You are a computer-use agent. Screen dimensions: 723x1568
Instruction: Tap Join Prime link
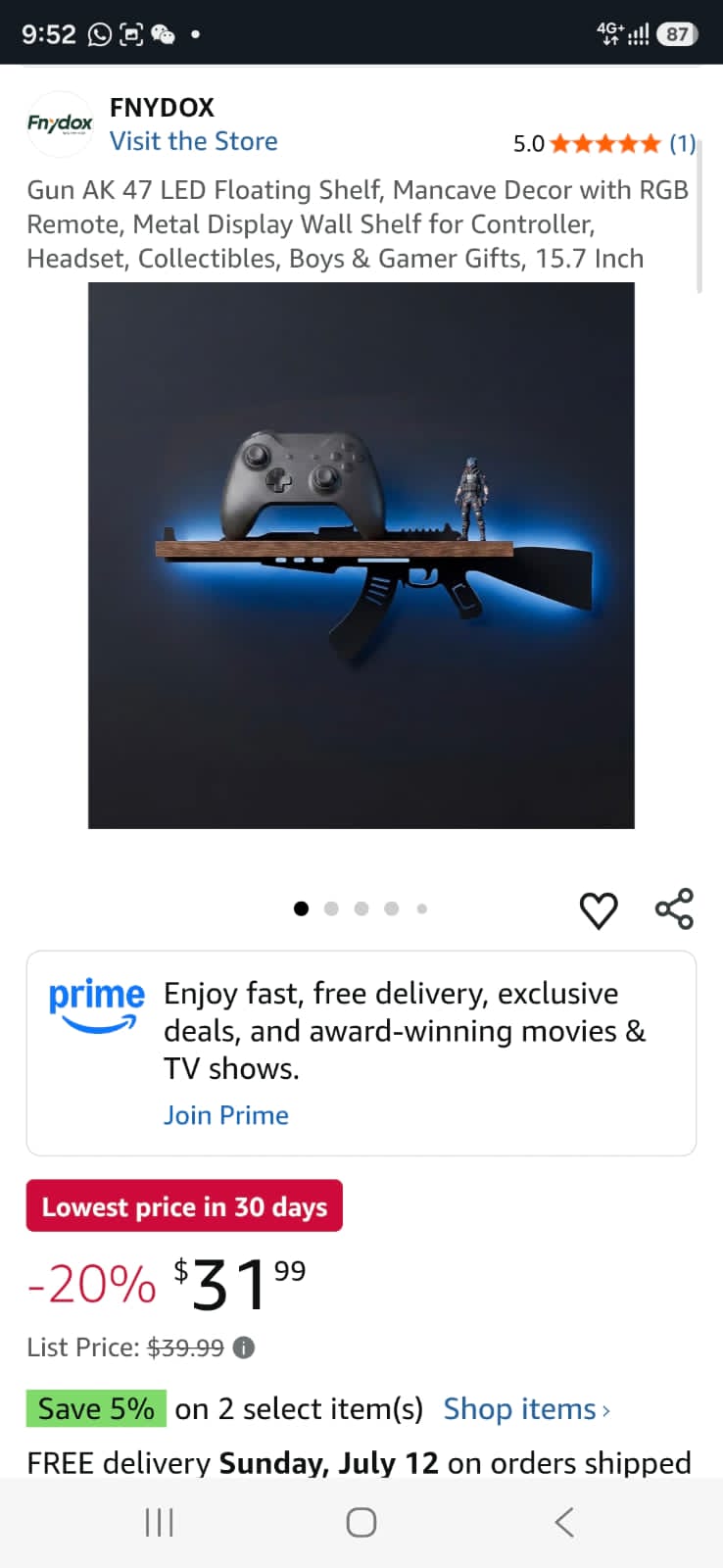[x=225, y=1115]
